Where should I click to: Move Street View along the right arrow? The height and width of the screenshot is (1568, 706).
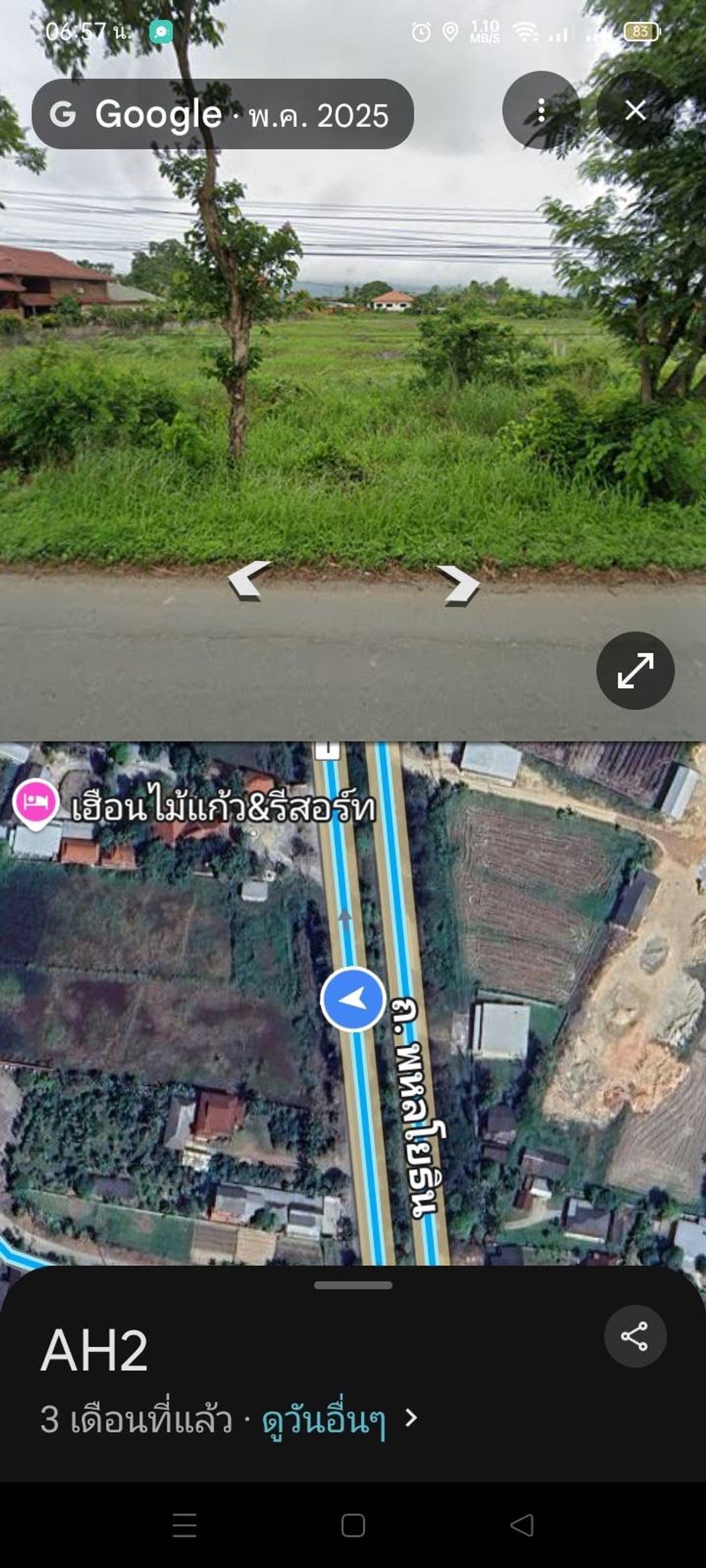(458, 585)
